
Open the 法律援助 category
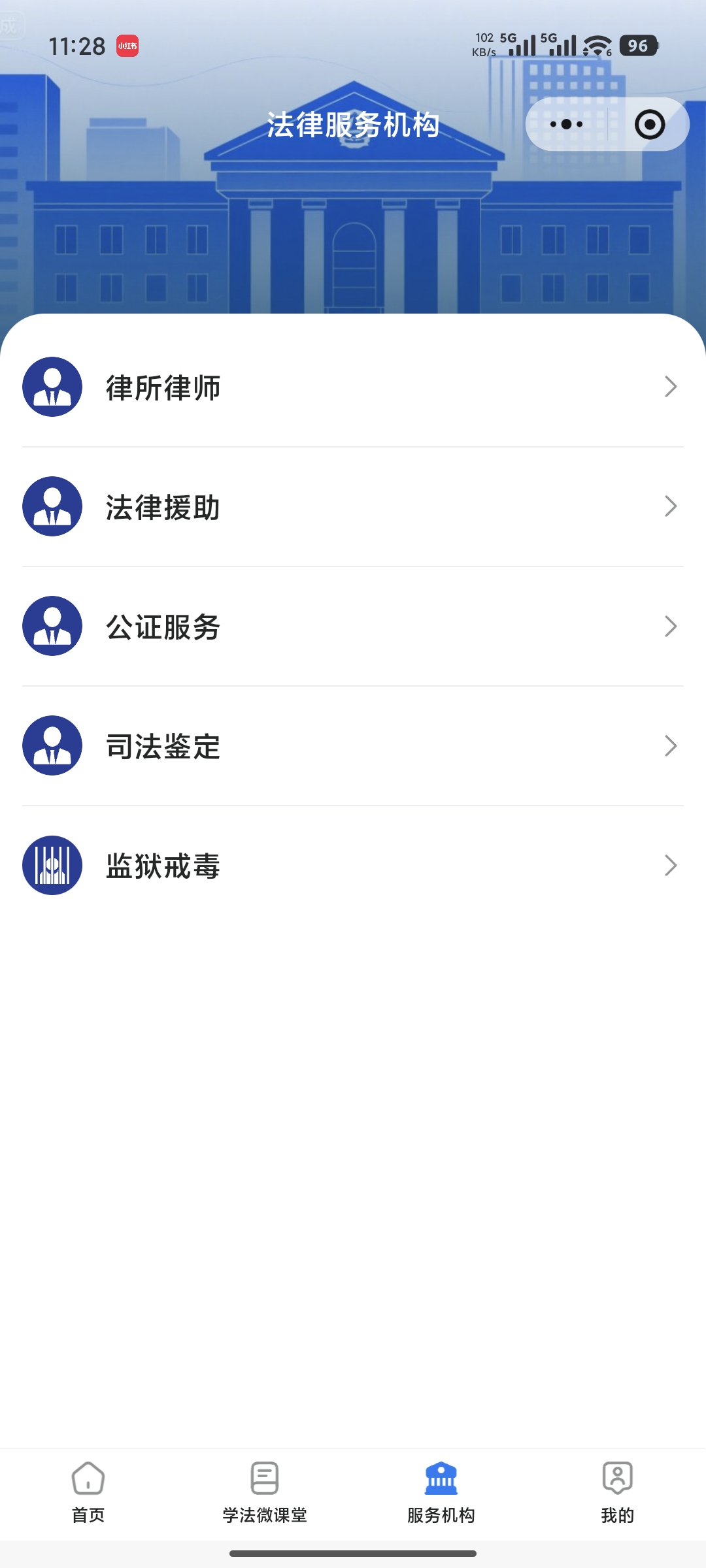(x=353, y=507)
